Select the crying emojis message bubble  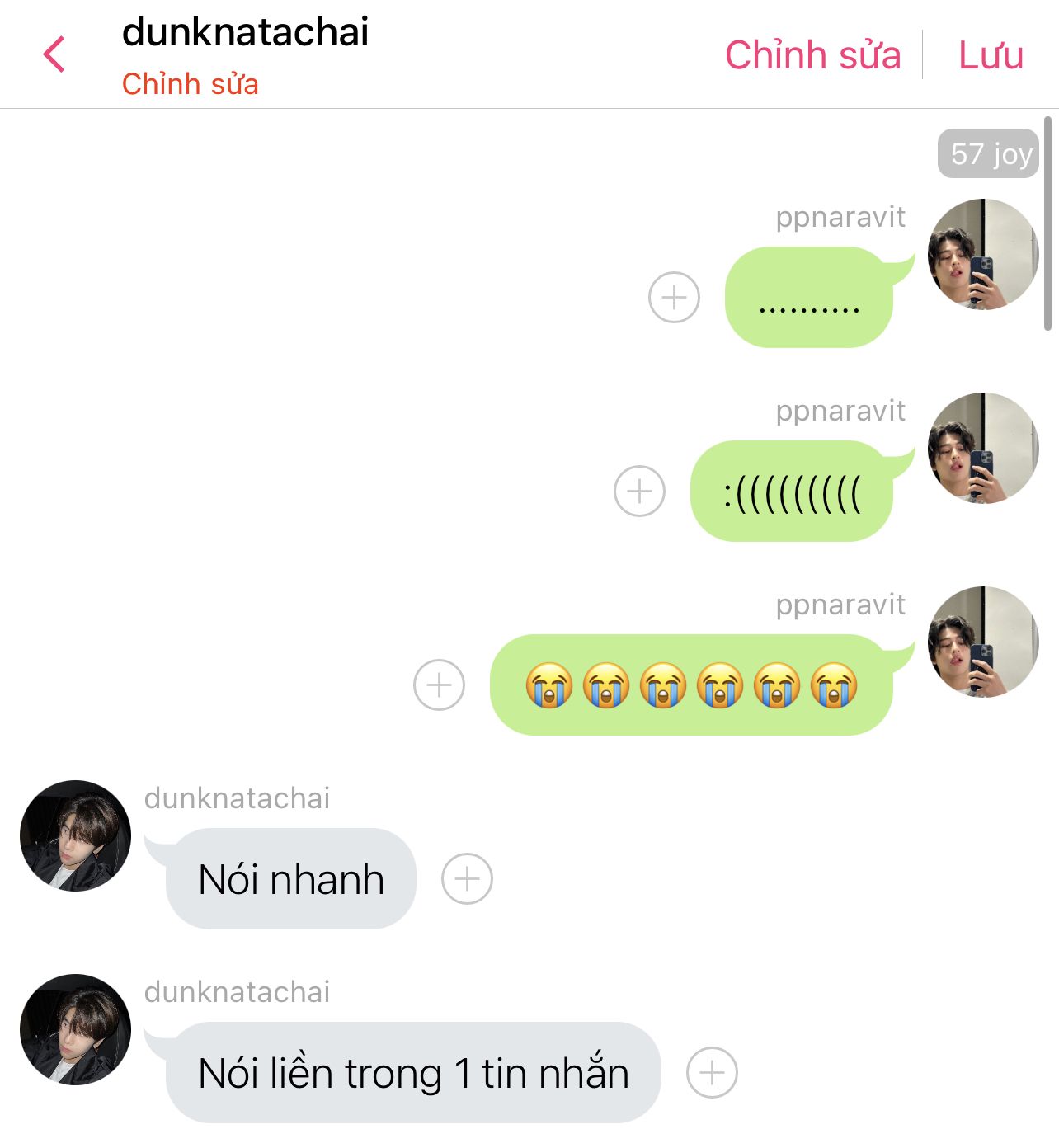tap(691, 685)
